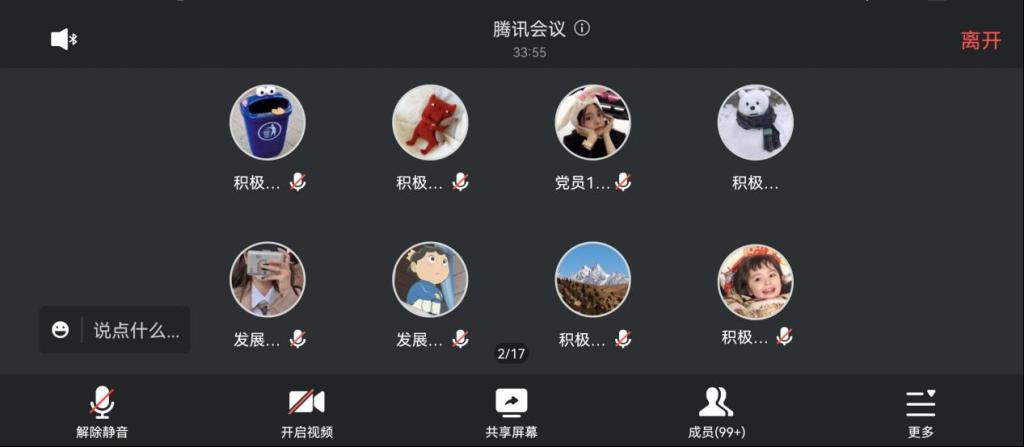The width and height of the screenshot is (1024, 447).
Task: Leave the meeting with 离开
Action: [x=980, y=41]
